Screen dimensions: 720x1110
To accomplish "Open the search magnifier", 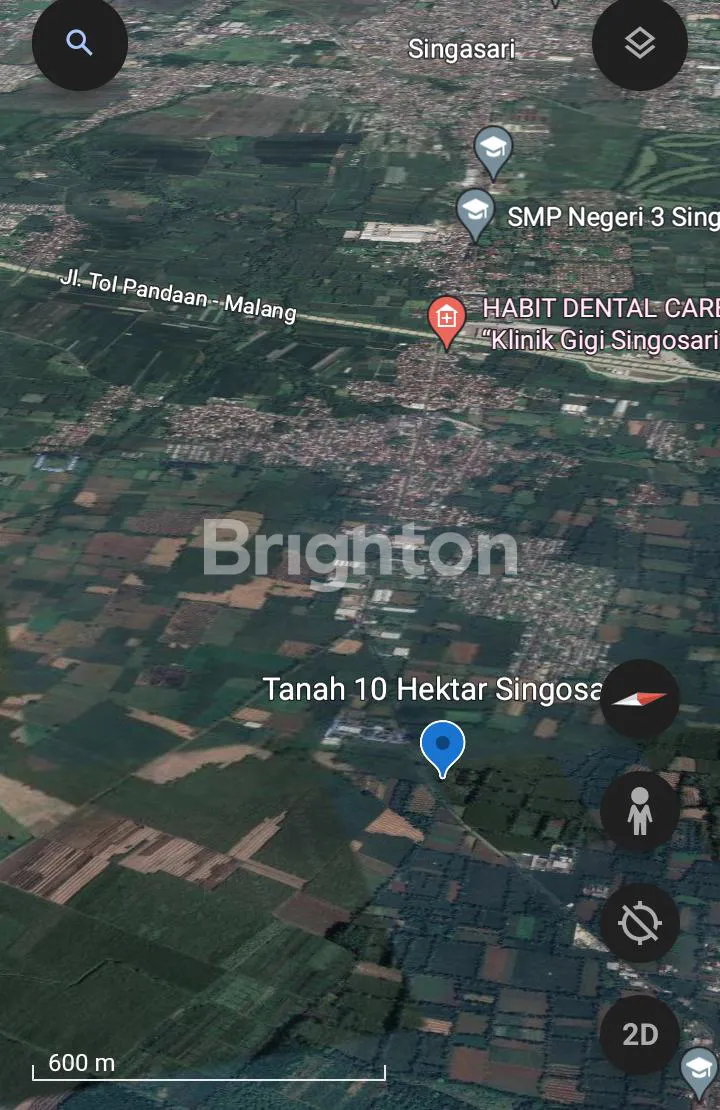I will 80,43.
